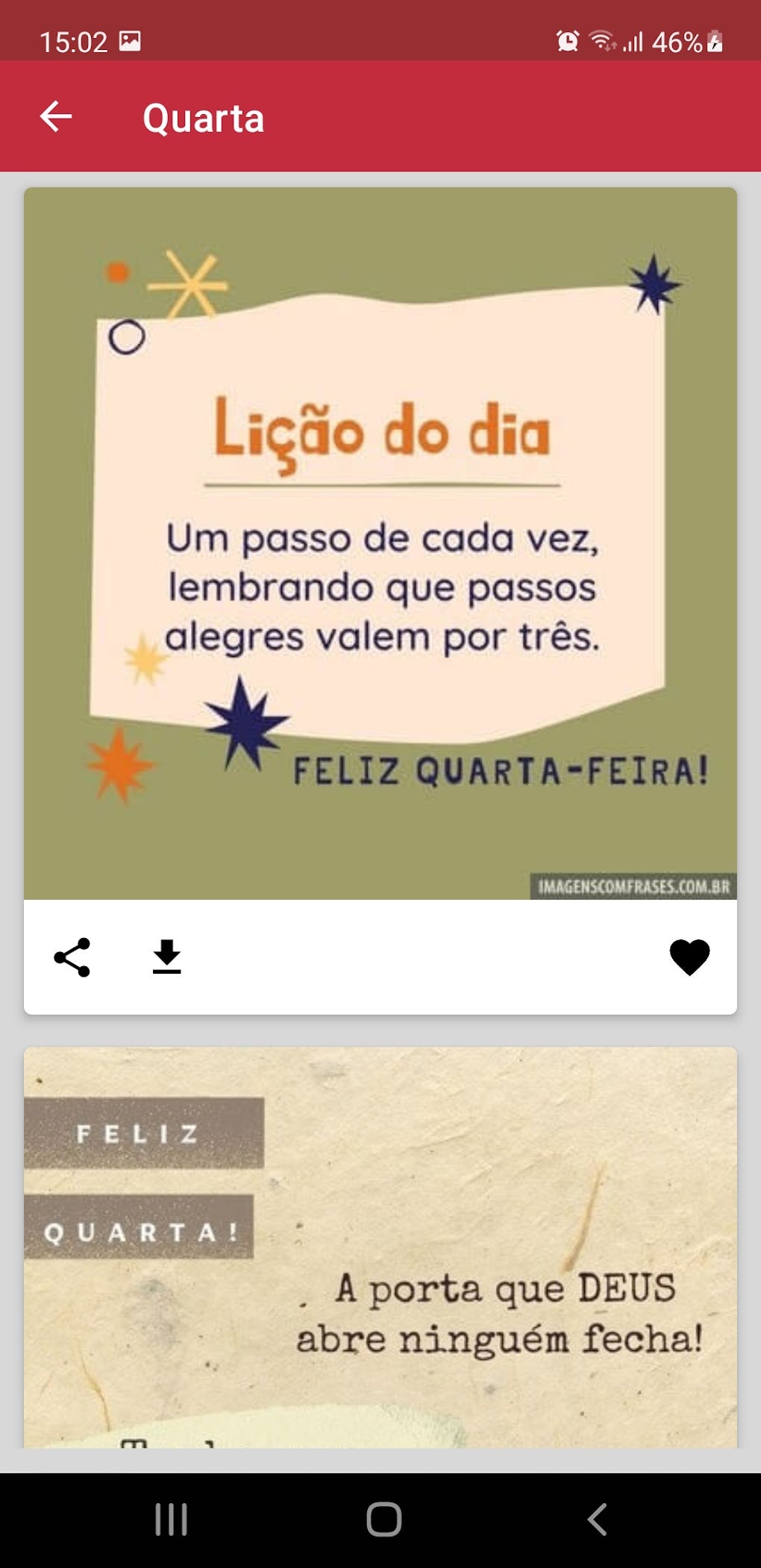The height and width of the screenshot is (1568, 761).
Task: Open the Feliz Quarta DEUS image card
Action: pyautogui.click(x=380, y=1247)
